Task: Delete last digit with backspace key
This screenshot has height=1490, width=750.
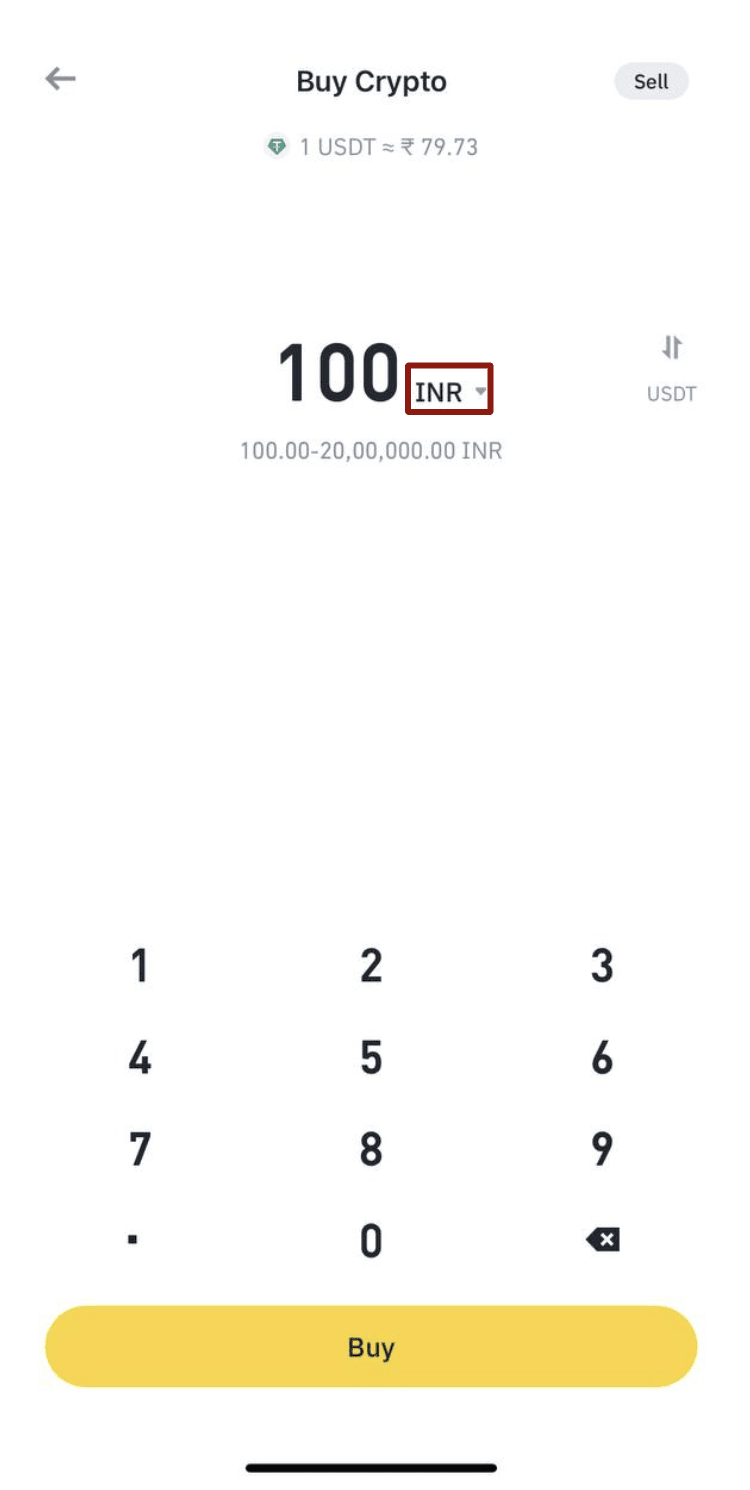Action: [603, 1241]
